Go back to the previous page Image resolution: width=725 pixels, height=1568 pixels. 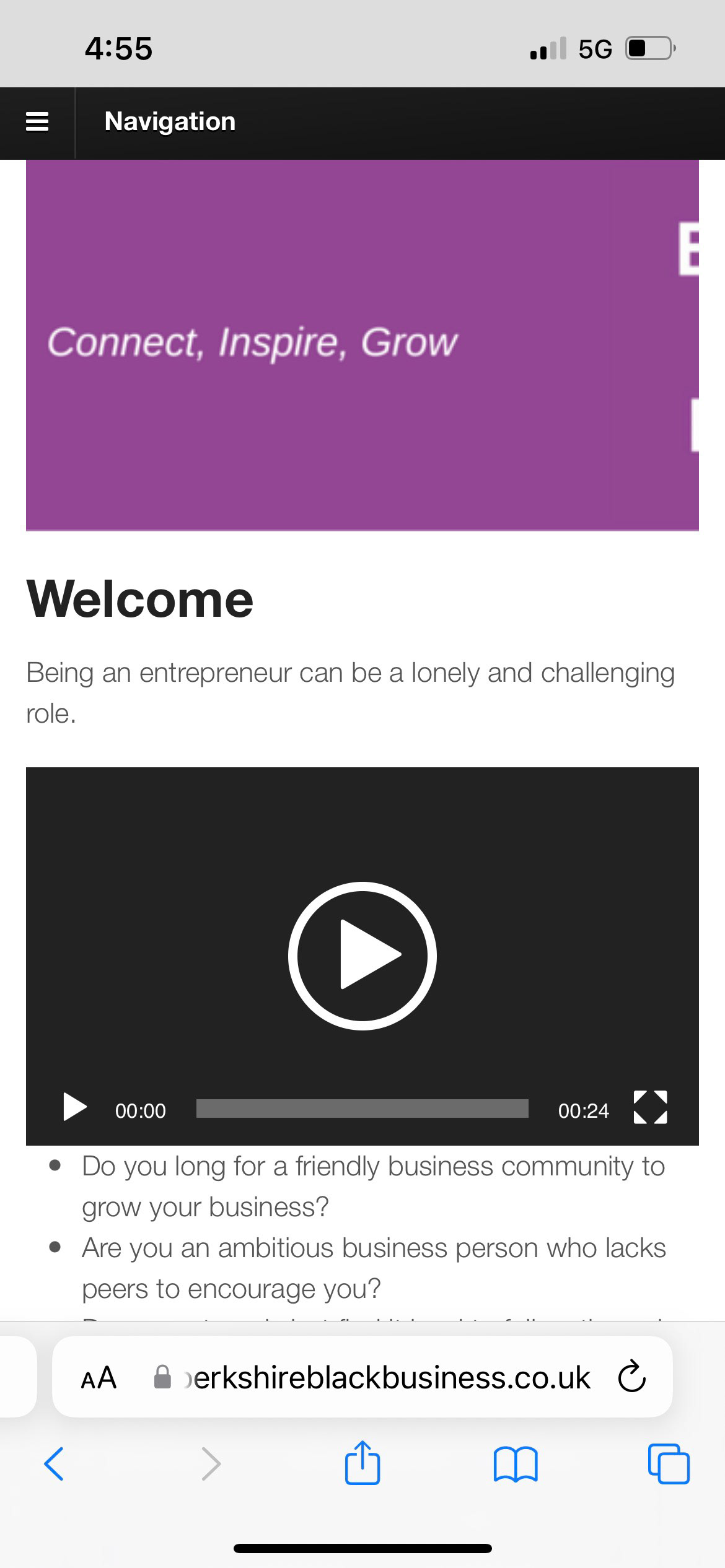tap(54, 1464)
